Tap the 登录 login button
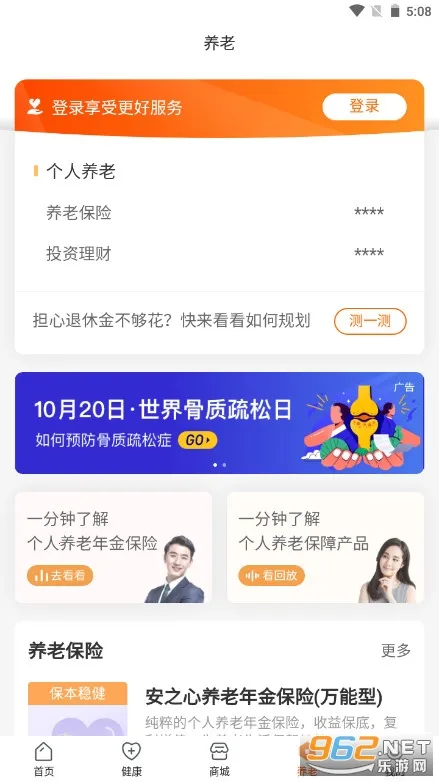This screenshot has height=782, width=439. pos(364,106)
